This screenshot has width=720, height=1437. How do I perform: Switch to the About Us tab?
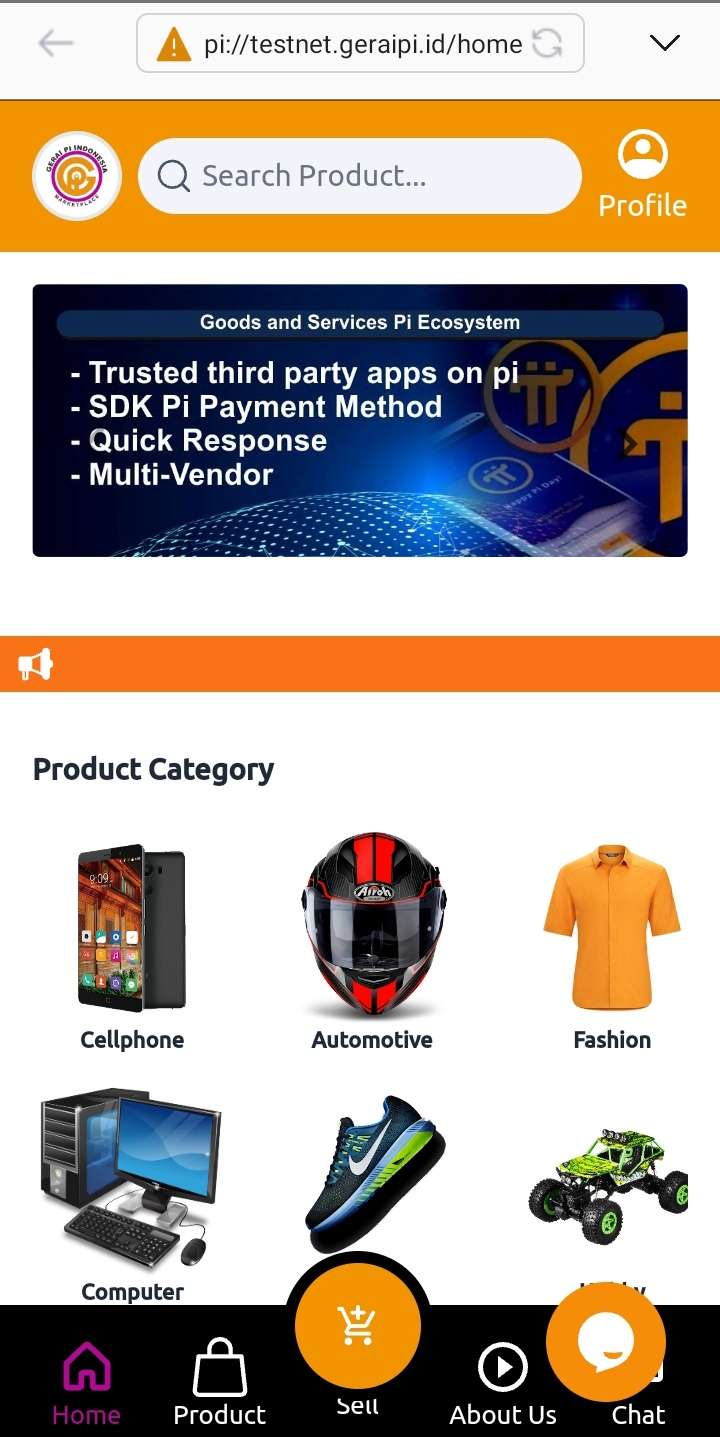(502, 1385)
